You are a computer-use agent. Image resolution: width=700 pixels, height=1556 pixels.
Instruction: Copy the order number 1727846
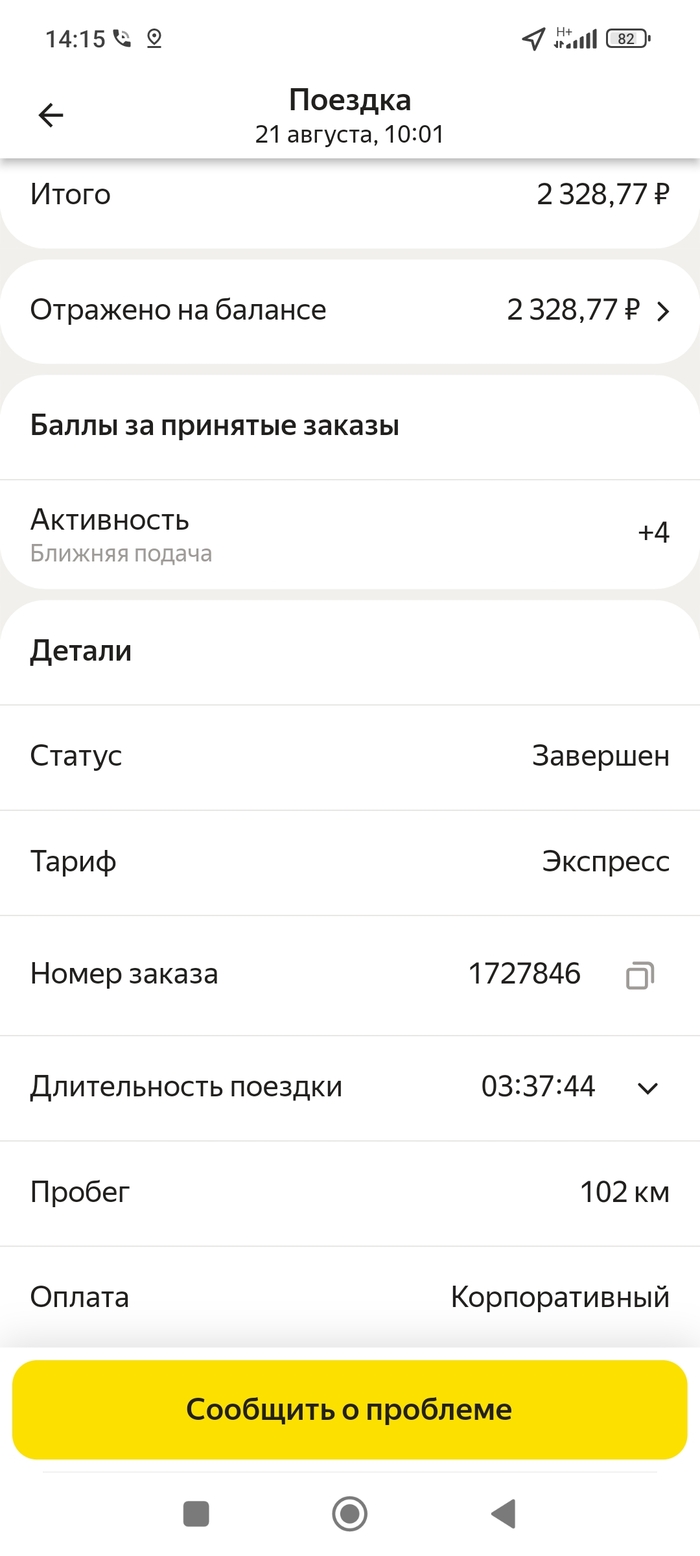click(x=640, y=975)
